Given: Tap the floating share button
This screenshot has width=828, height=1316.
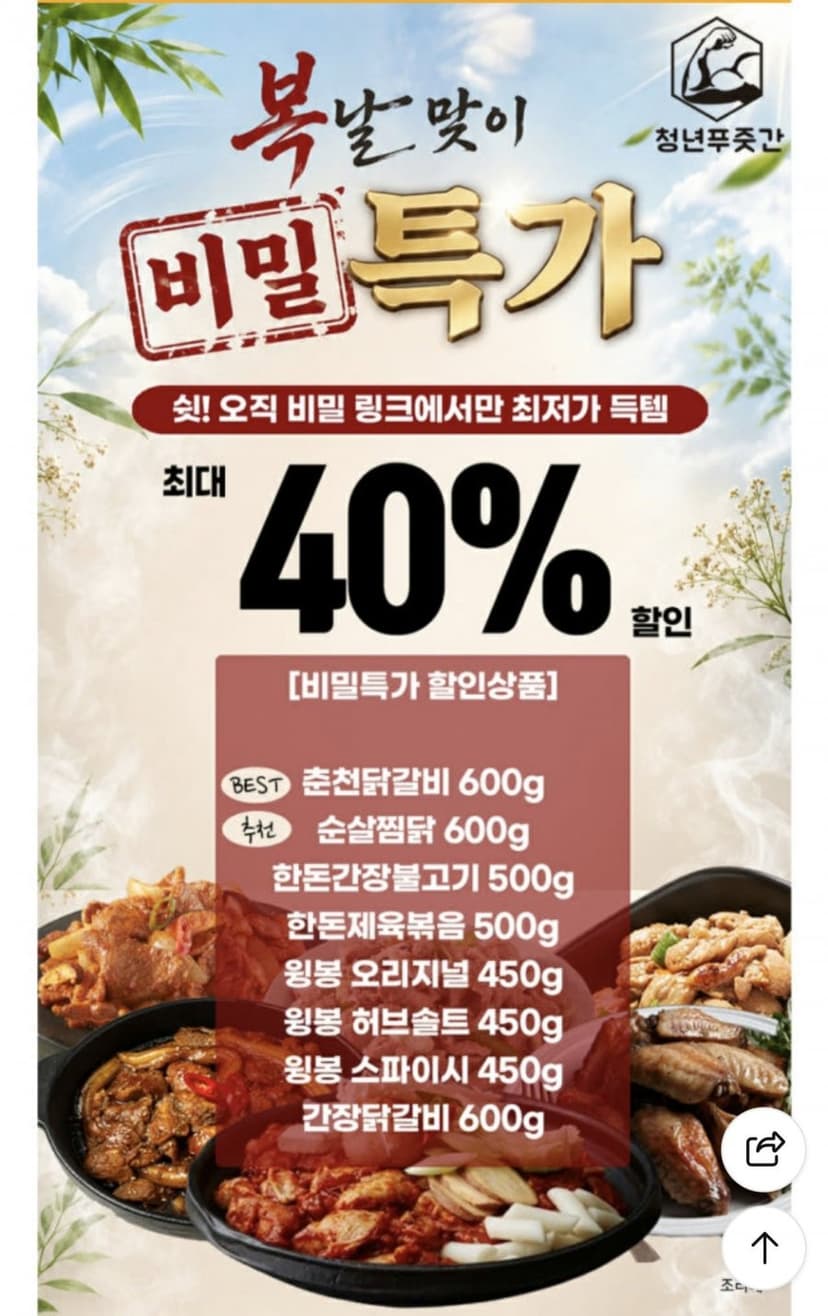Looking at the screenshot, I should point(763,1149).
